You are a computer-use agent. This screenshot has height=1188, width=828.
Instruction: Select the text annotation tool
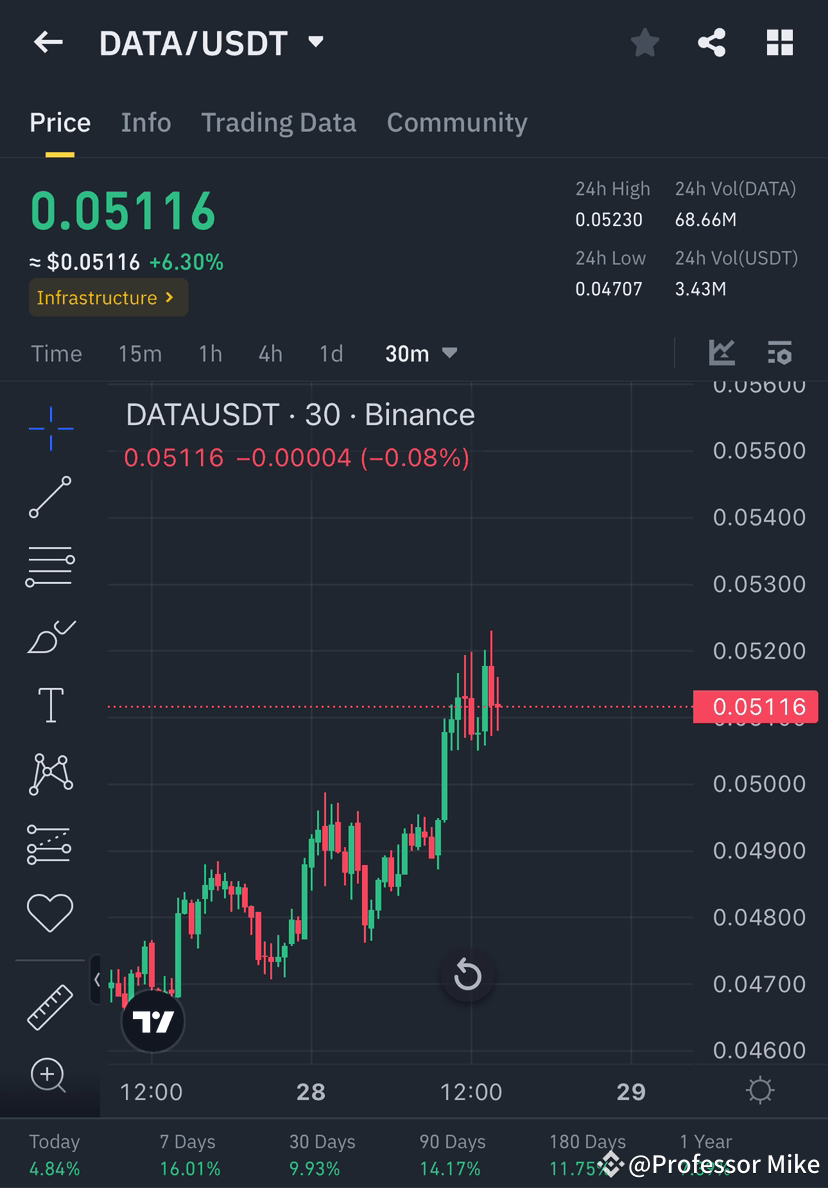(x=50, y=705)
